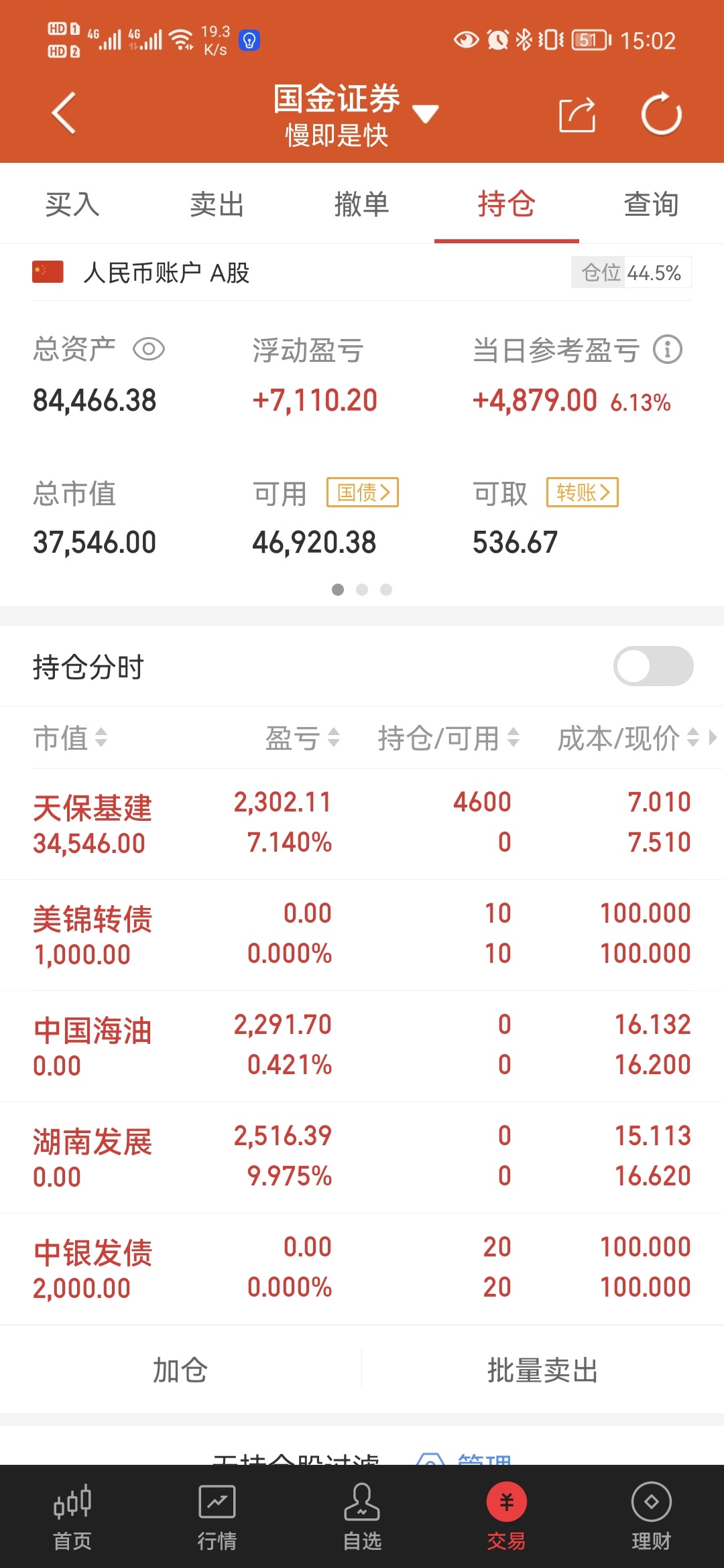
Task: Tap the 国债 button
Action: [x=363, y=493]
